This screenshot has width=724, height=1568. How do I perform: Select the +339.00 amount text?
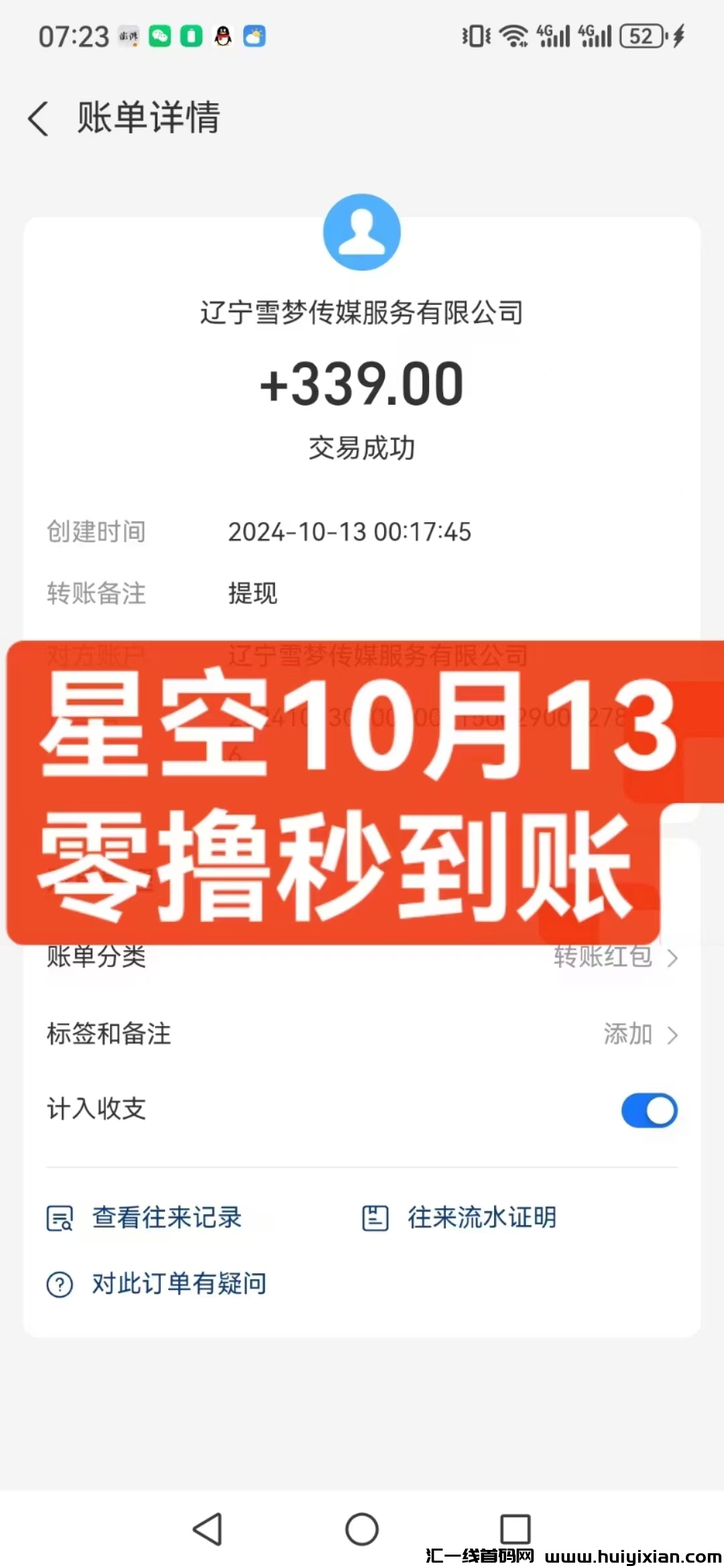tap(361, 382)
